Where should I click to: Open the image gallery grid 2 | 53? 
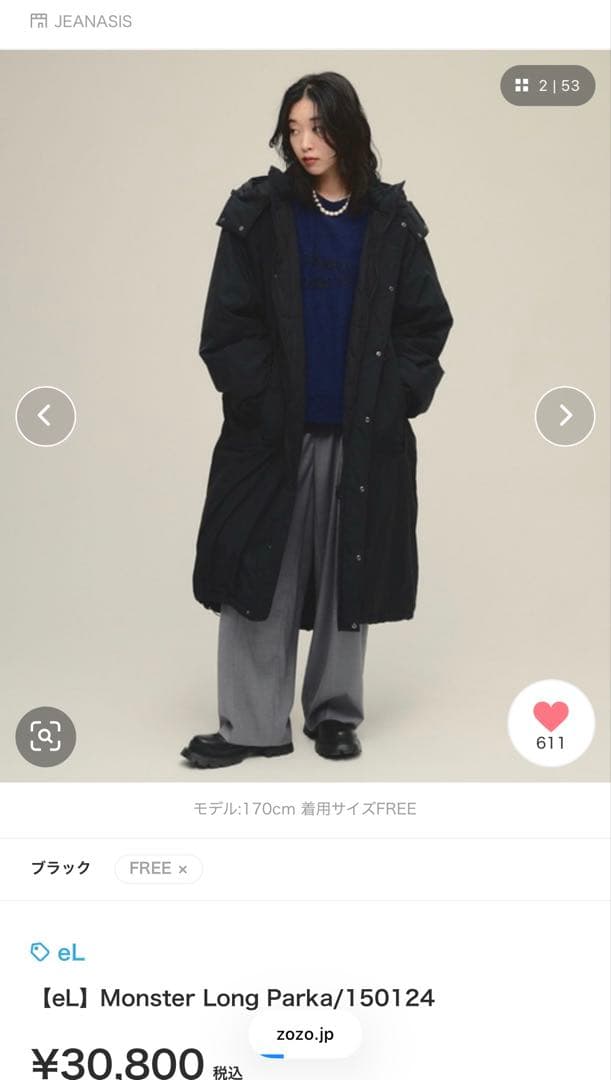[x=547, y=86]
